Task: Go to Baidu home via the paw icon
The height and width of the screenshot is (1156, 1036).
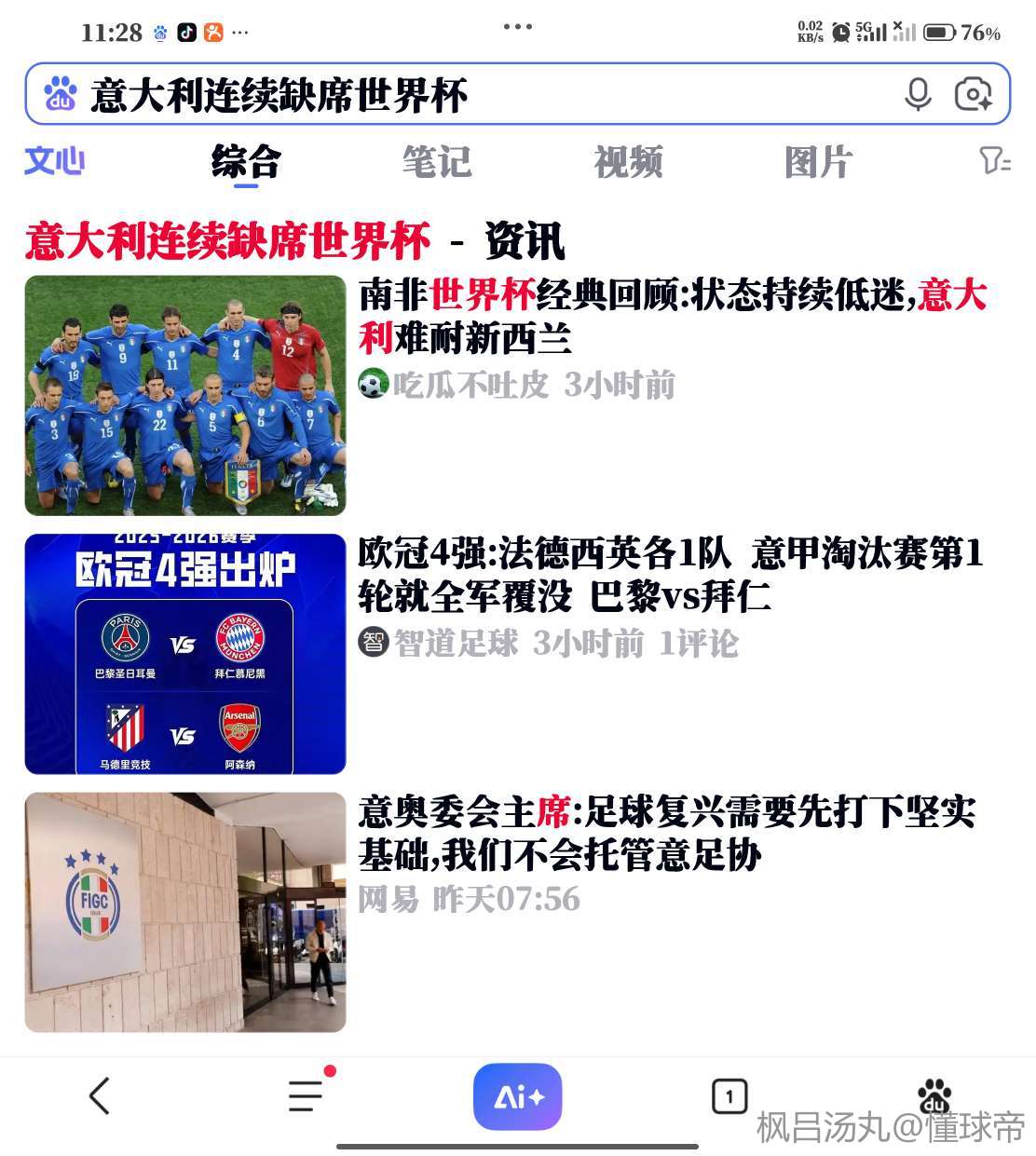Action: [934, 1095]
